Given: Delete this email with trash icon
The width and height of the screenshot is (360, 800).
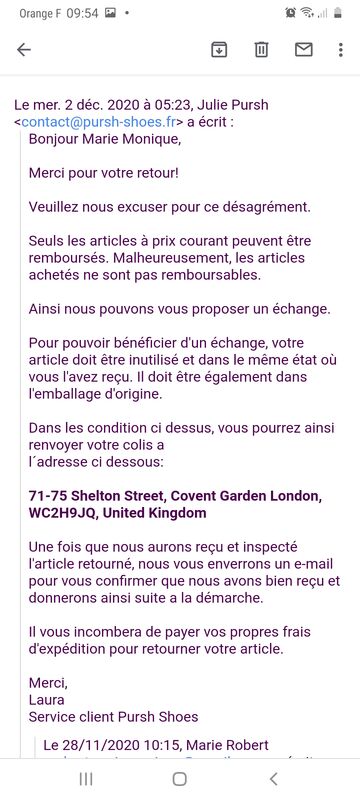Looking at the screenshot, I should tap(261, 49).
